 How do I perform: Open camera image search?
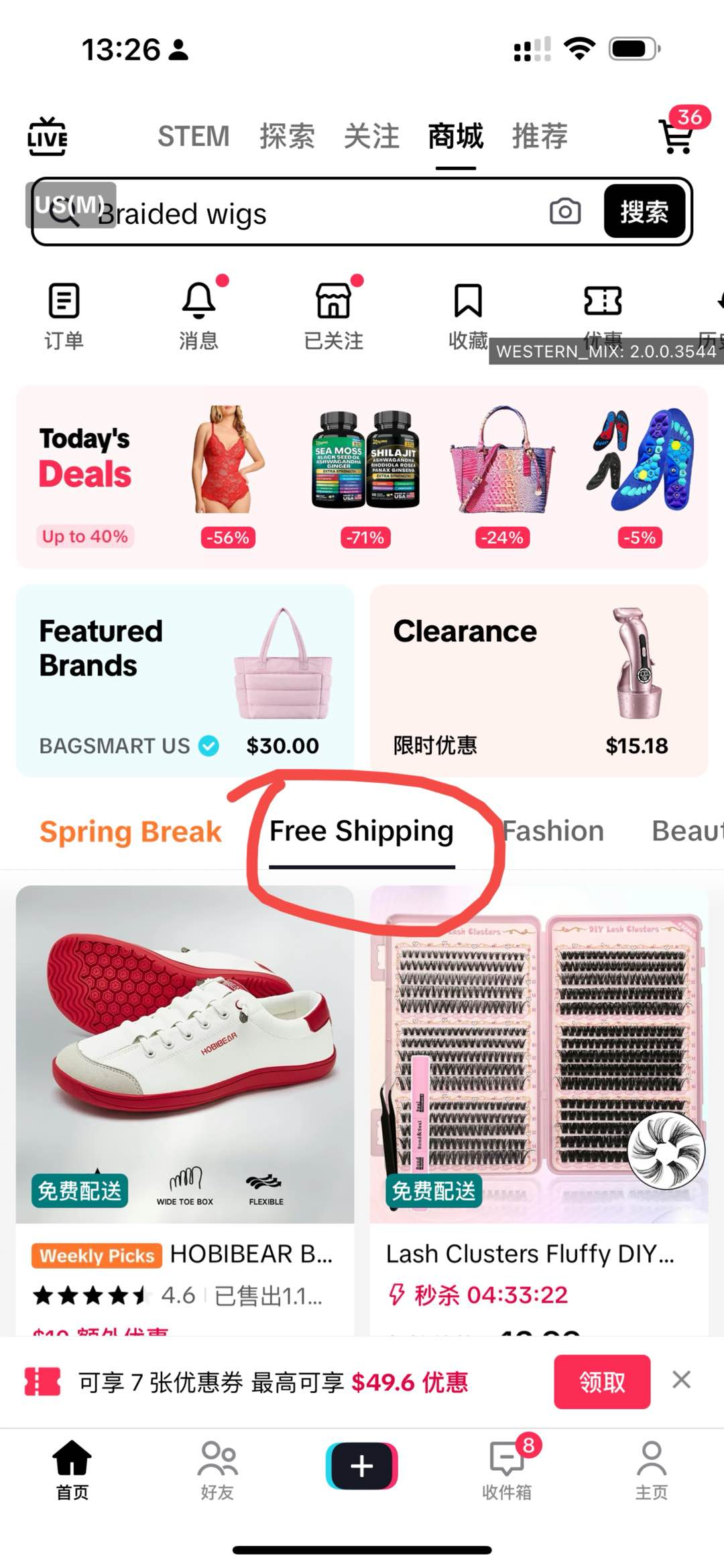(x=565, y=212)
